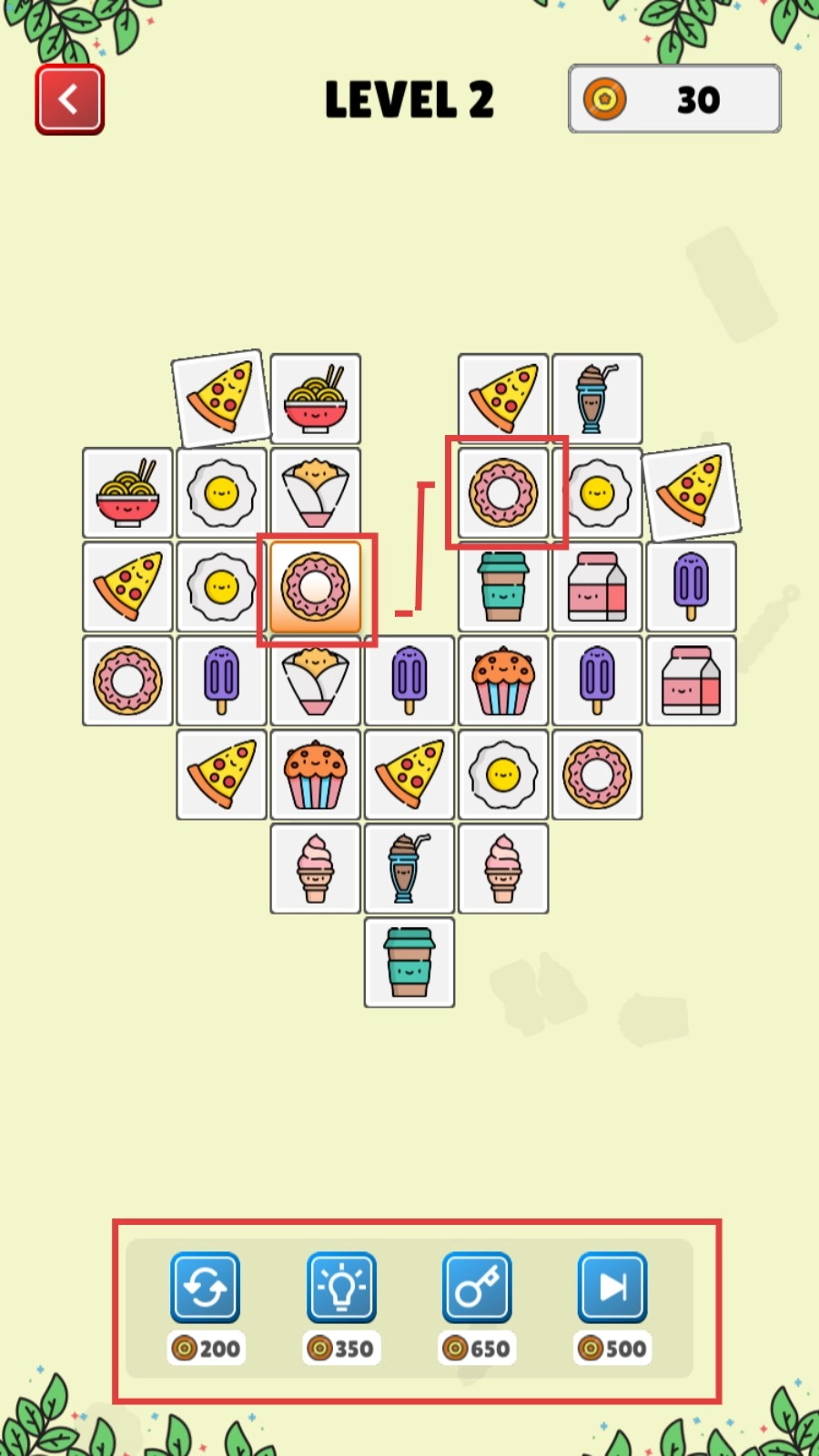819x1456 pixels.
Task: Go back using the red arrow button
Action: (70, 100)
